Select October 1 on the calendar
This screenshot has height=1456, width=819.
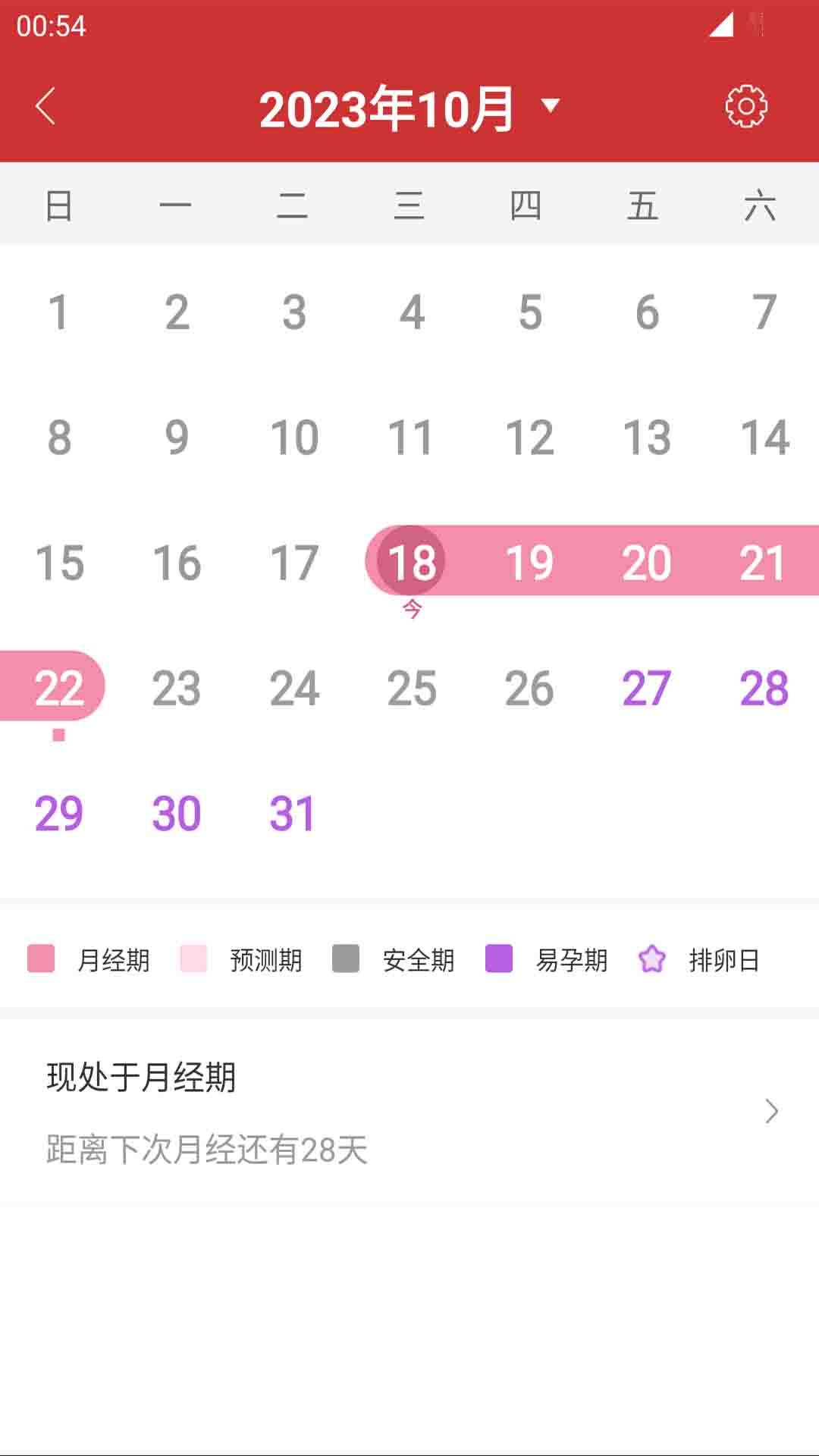59,312
